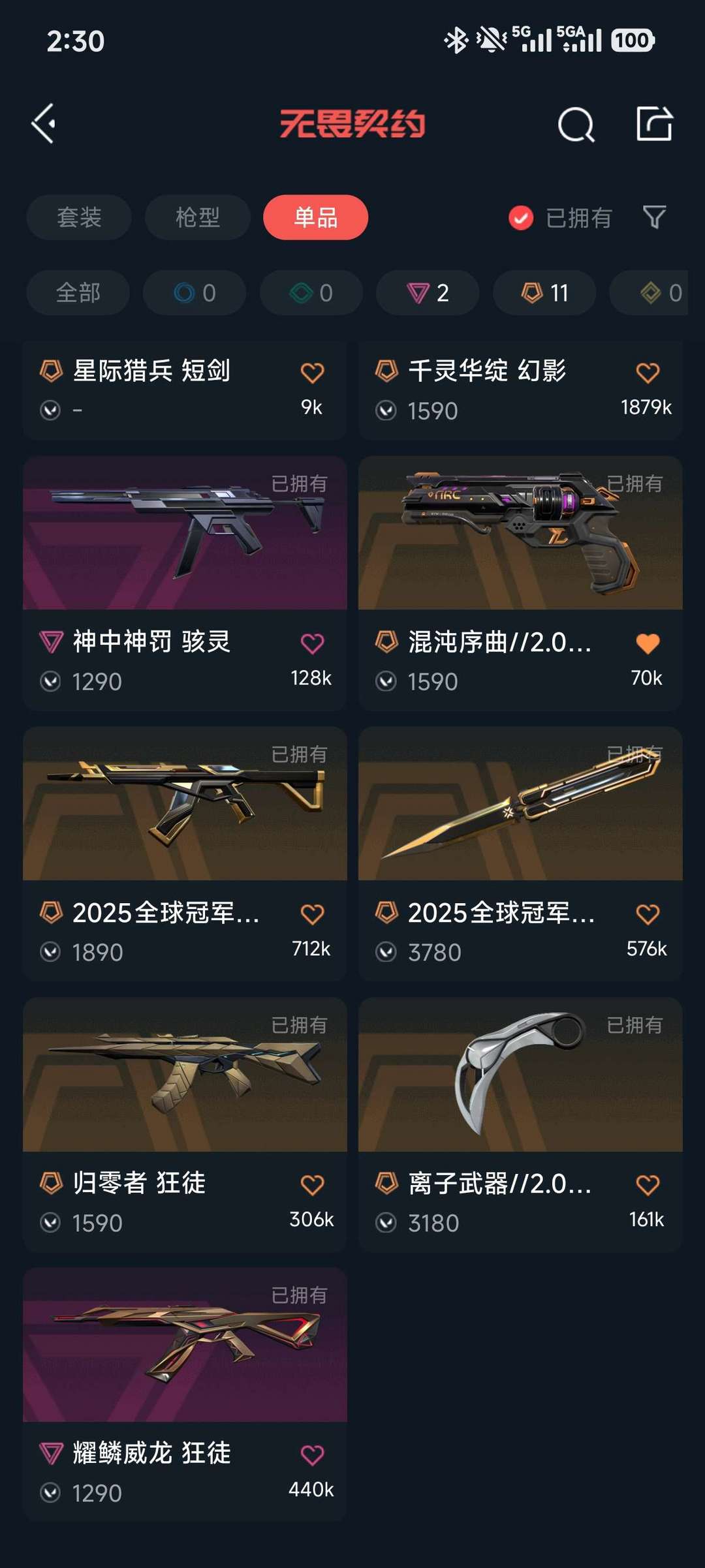Like the 星际猎兵 短剑 skin
The height and width of the screenshot is (1568, 705).
tap(312, 373)
